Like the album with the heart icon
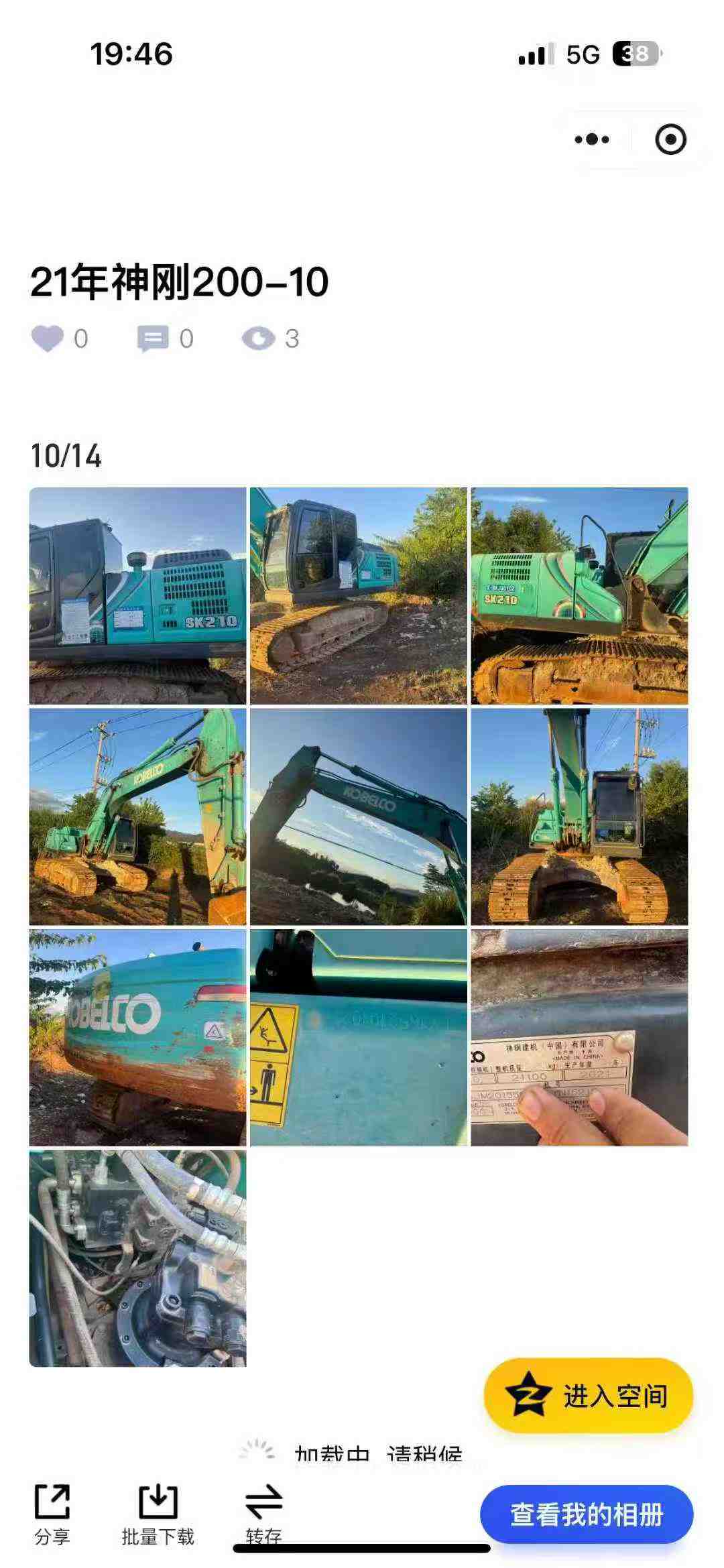The image size is (724, 1568). (x=48, y=339)
